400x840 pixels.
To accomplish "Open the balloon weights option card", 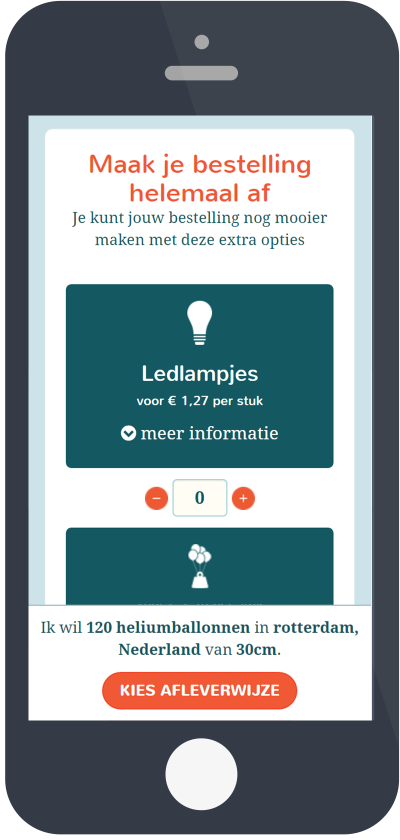I will tap(199, 566).
